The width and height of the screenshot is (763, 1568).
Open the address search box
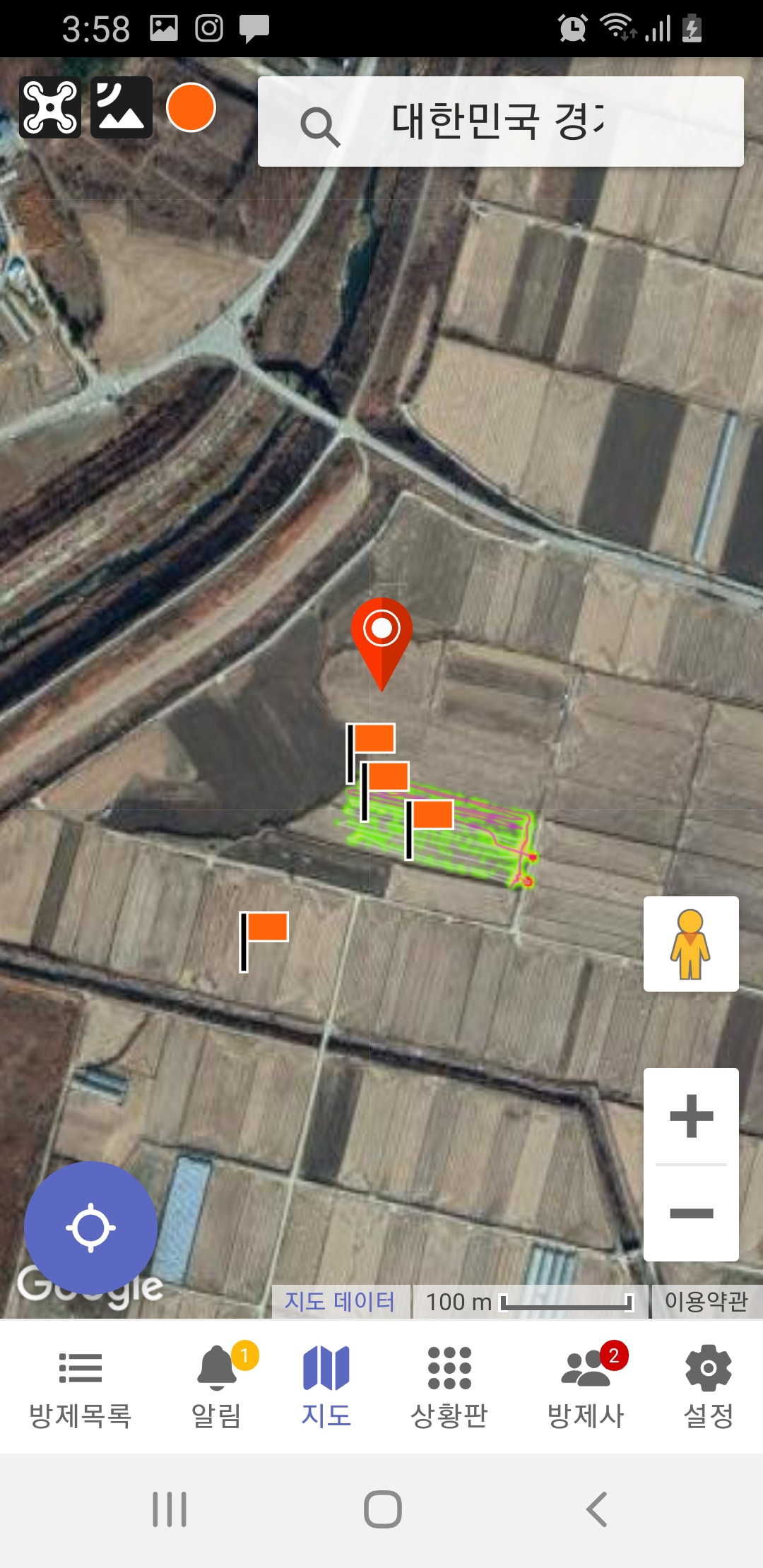coord(500,121)
